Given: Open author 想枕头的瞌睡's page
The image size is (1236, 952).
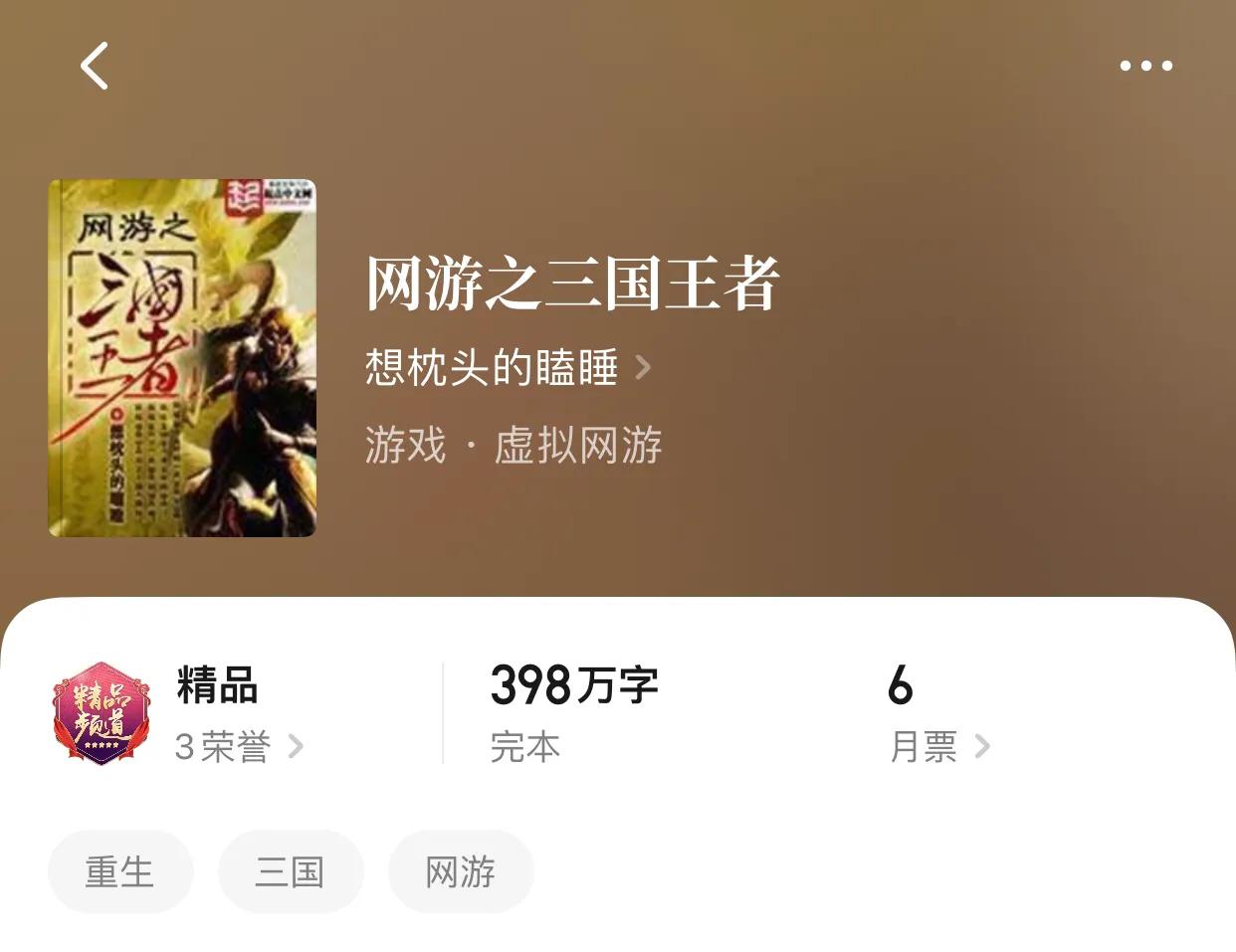Looking at the screenshot, I should (509, 367).
